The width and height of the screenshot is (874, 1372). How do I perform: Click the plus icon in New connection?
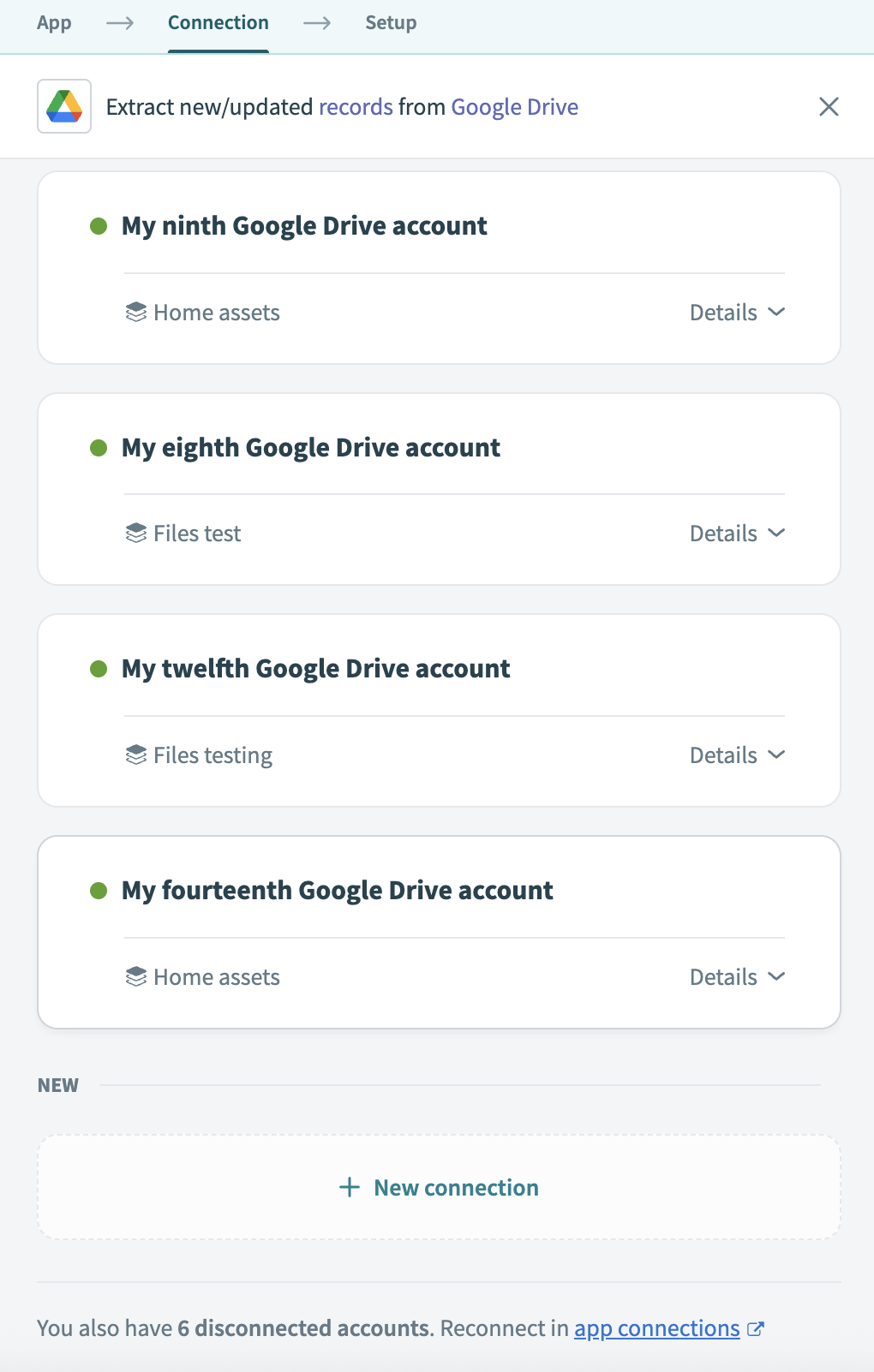349,1187
